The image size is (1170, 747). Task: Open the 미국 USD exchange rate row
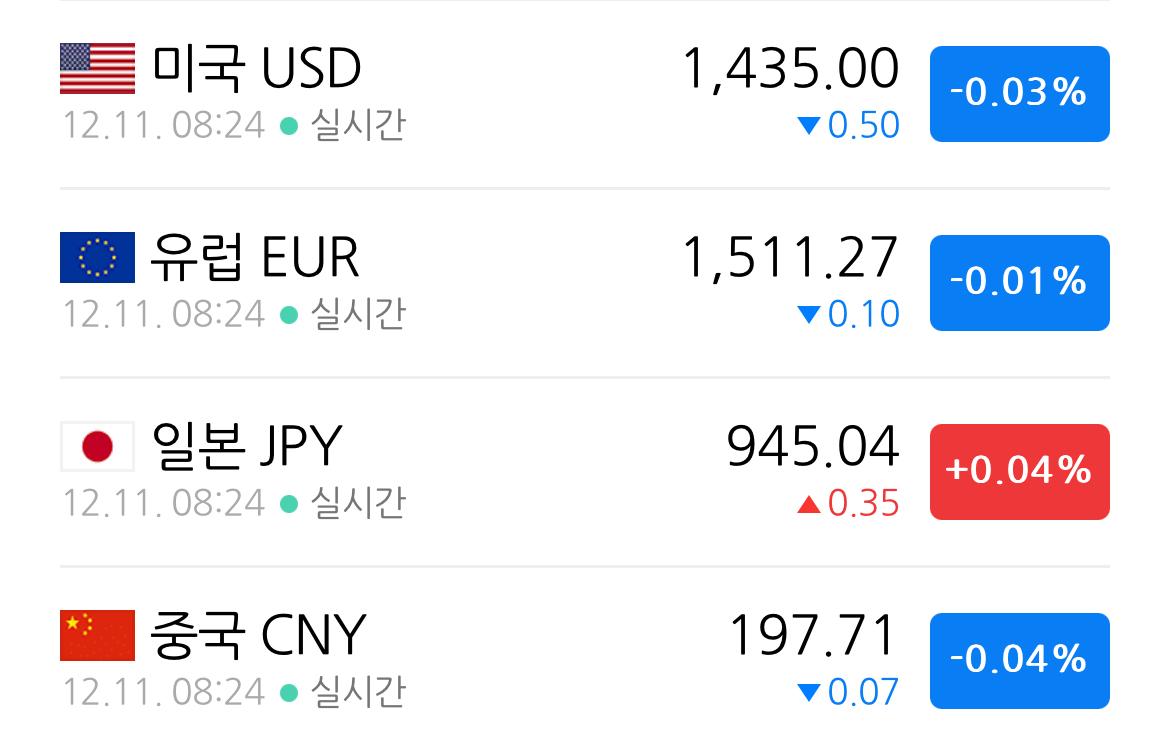[584, 94]
